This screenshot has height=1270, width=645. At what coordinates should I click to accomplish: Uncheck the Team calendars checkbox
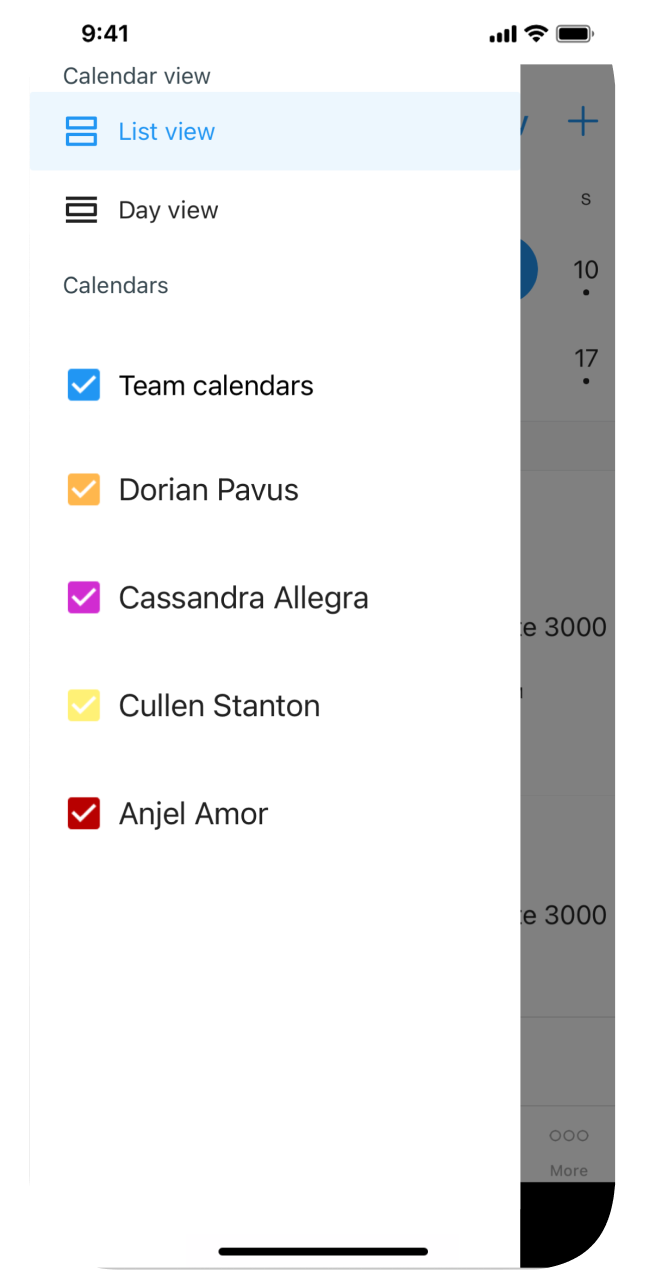click(84, 385)
